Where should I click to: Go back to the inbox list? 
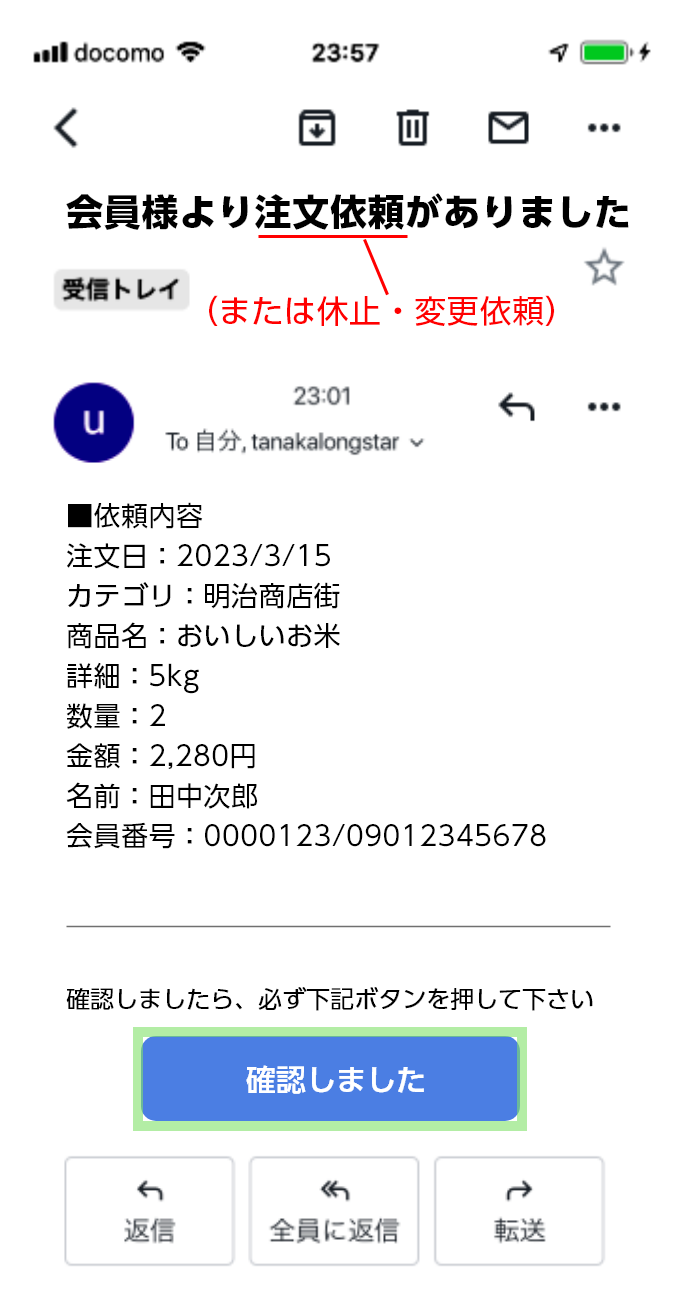click(66, 128)
